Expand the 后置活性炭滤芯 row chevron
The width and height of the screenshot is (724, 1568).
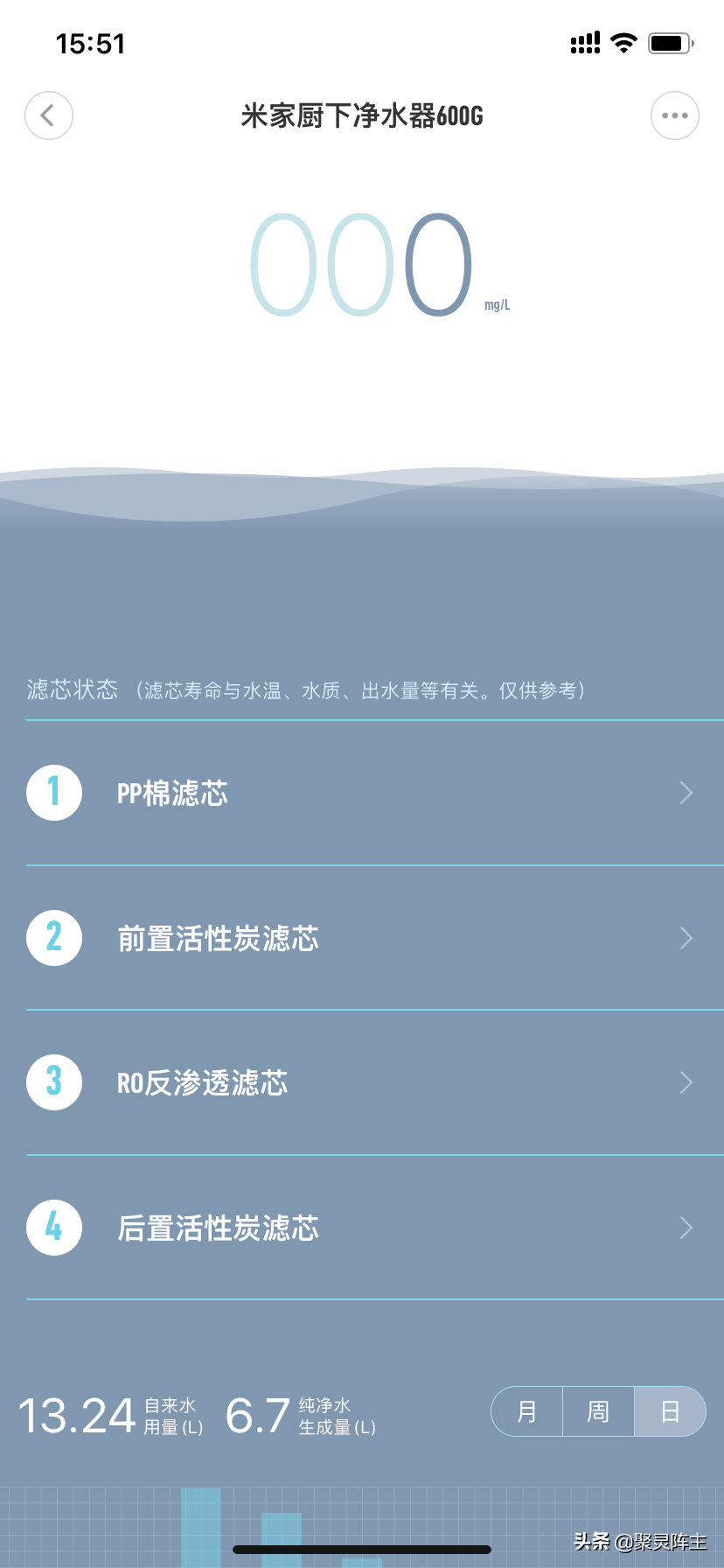tap(686, 1228)
